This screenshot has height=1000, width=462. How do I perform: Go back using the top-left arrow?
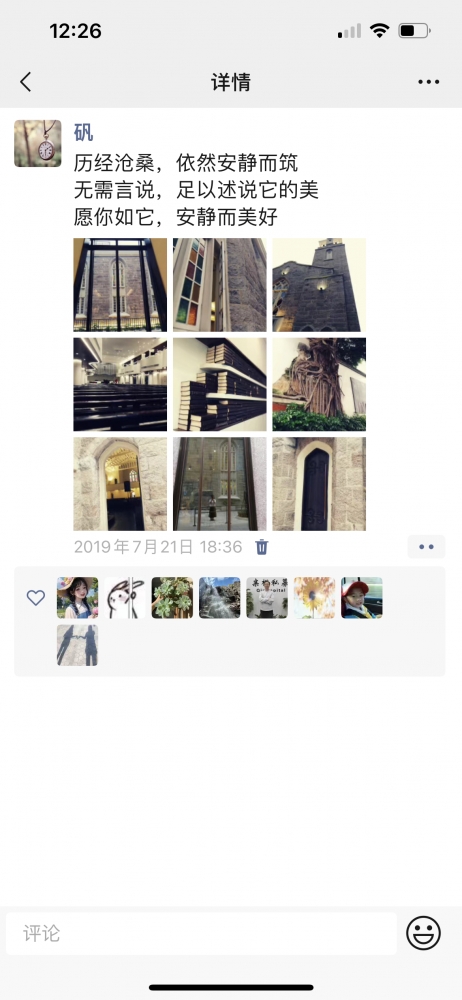click(x=26, y=82)
